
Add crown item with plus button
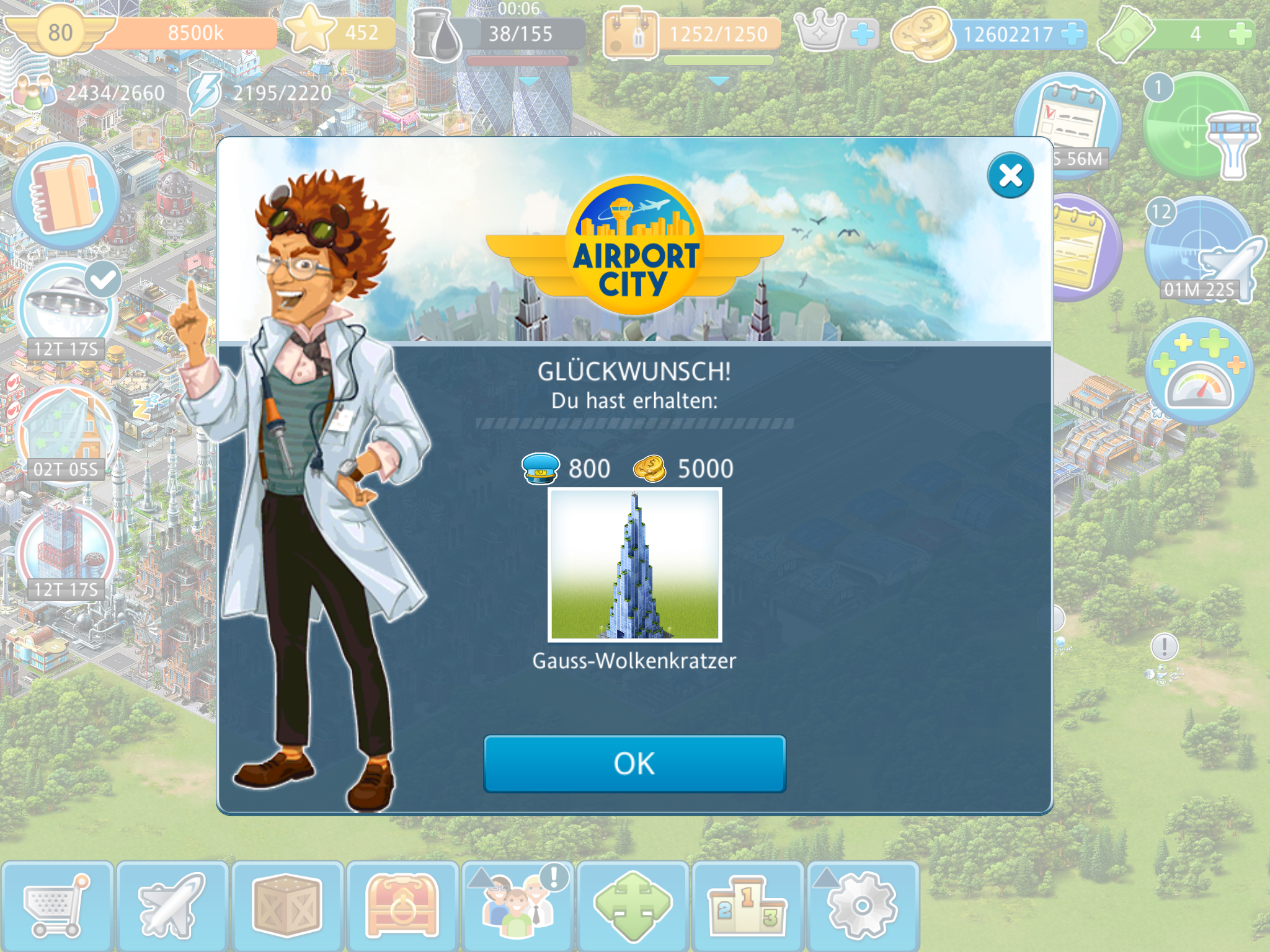tap(863, 33)
